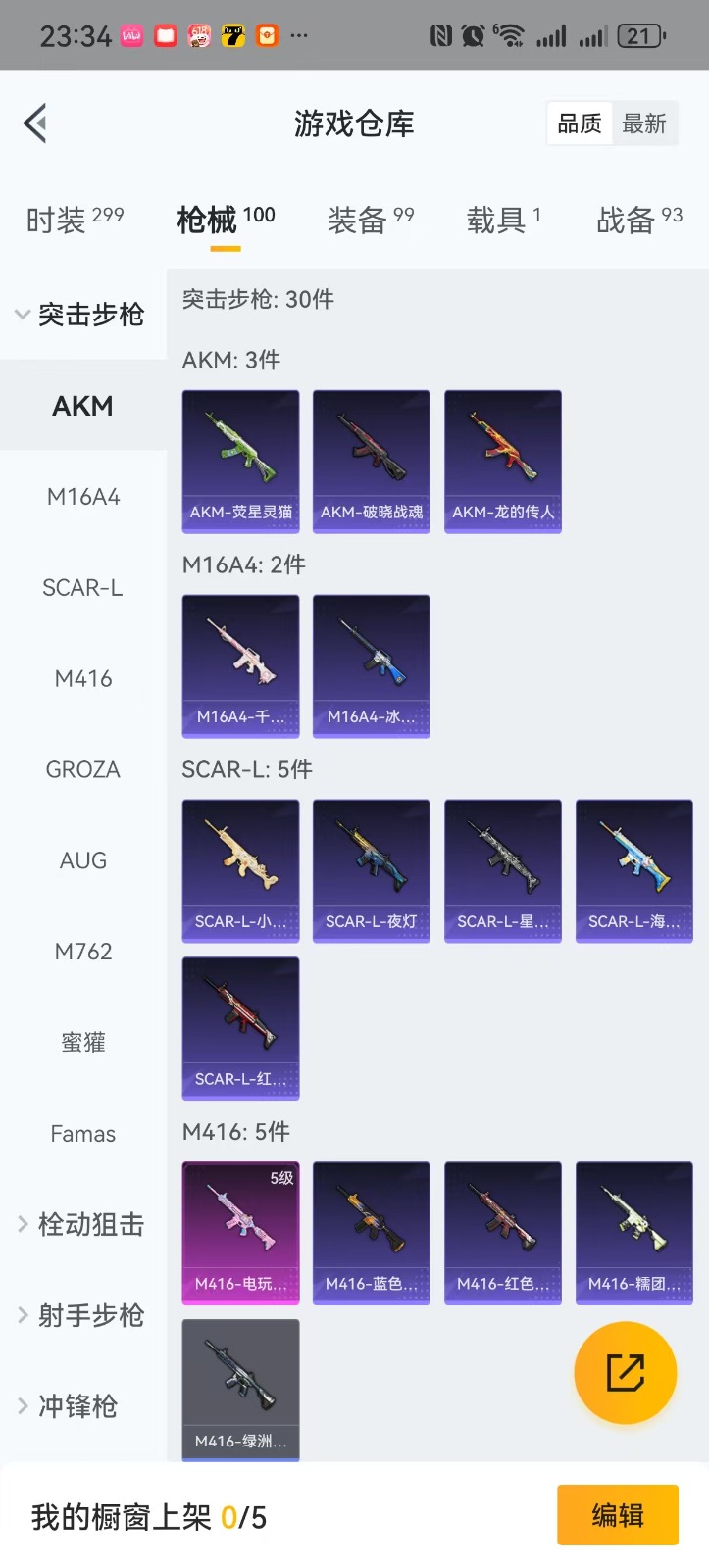This screenshot has width=709, height=1568.
Task: Tap the orange share floating button
Action: 625,1372
